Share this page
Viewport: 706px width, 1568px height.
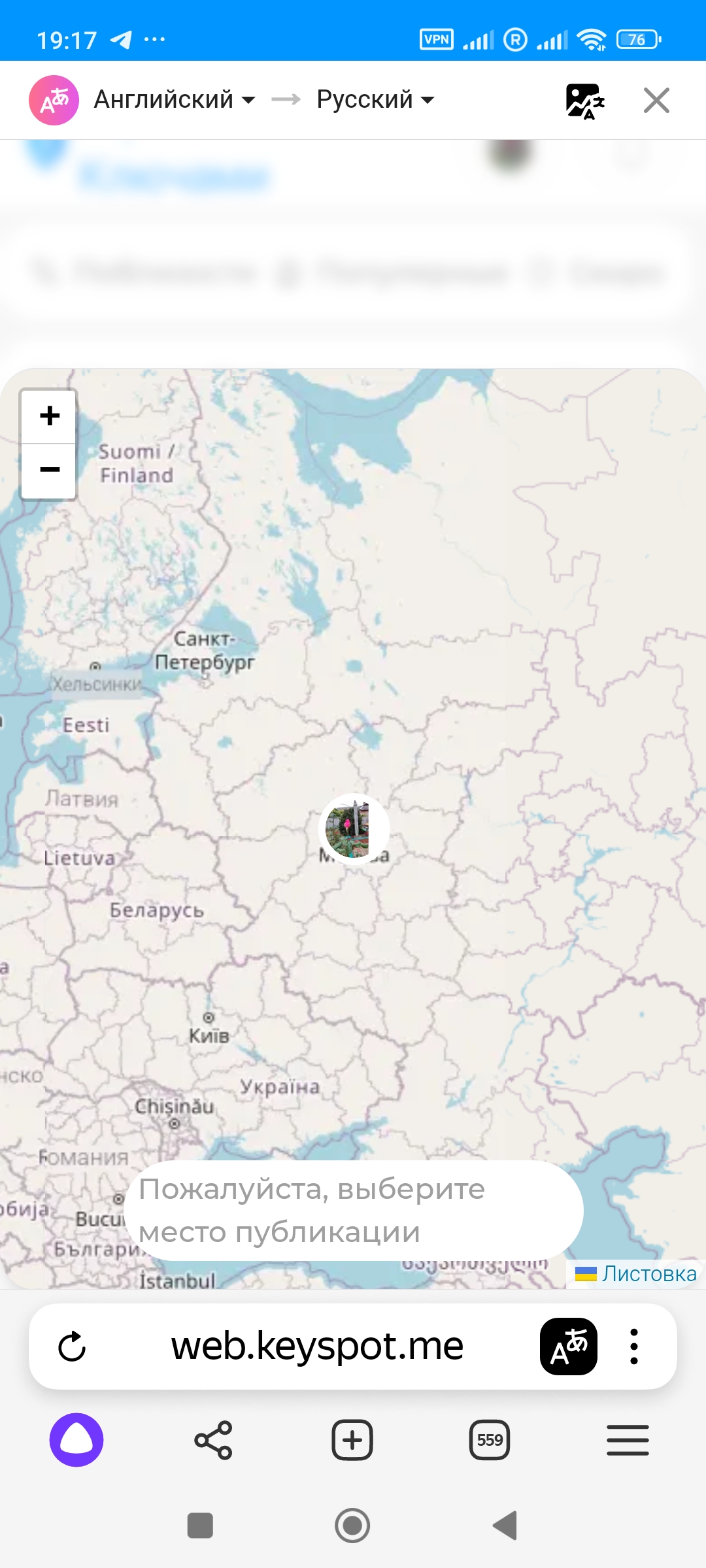(214, 1440)
